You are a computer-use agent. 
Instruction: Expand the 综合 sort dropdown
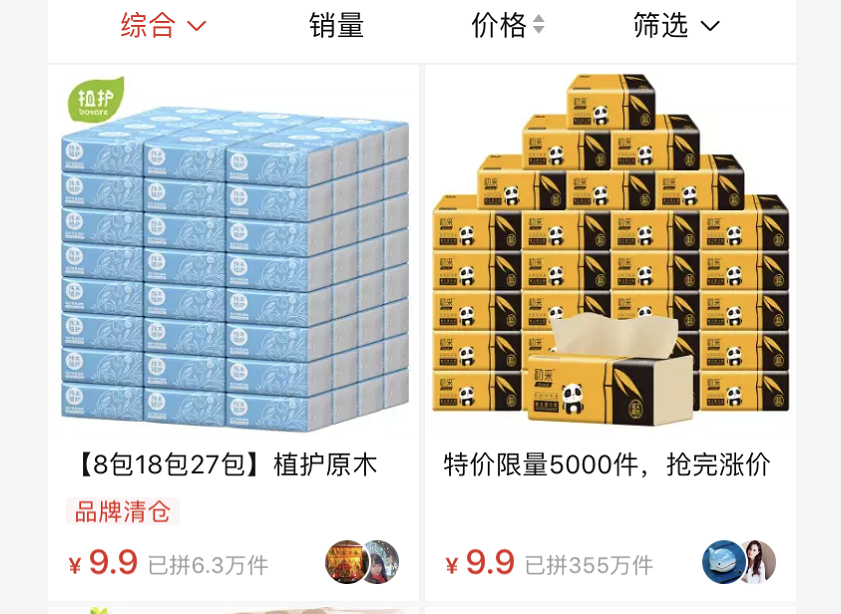coord(163,25)
